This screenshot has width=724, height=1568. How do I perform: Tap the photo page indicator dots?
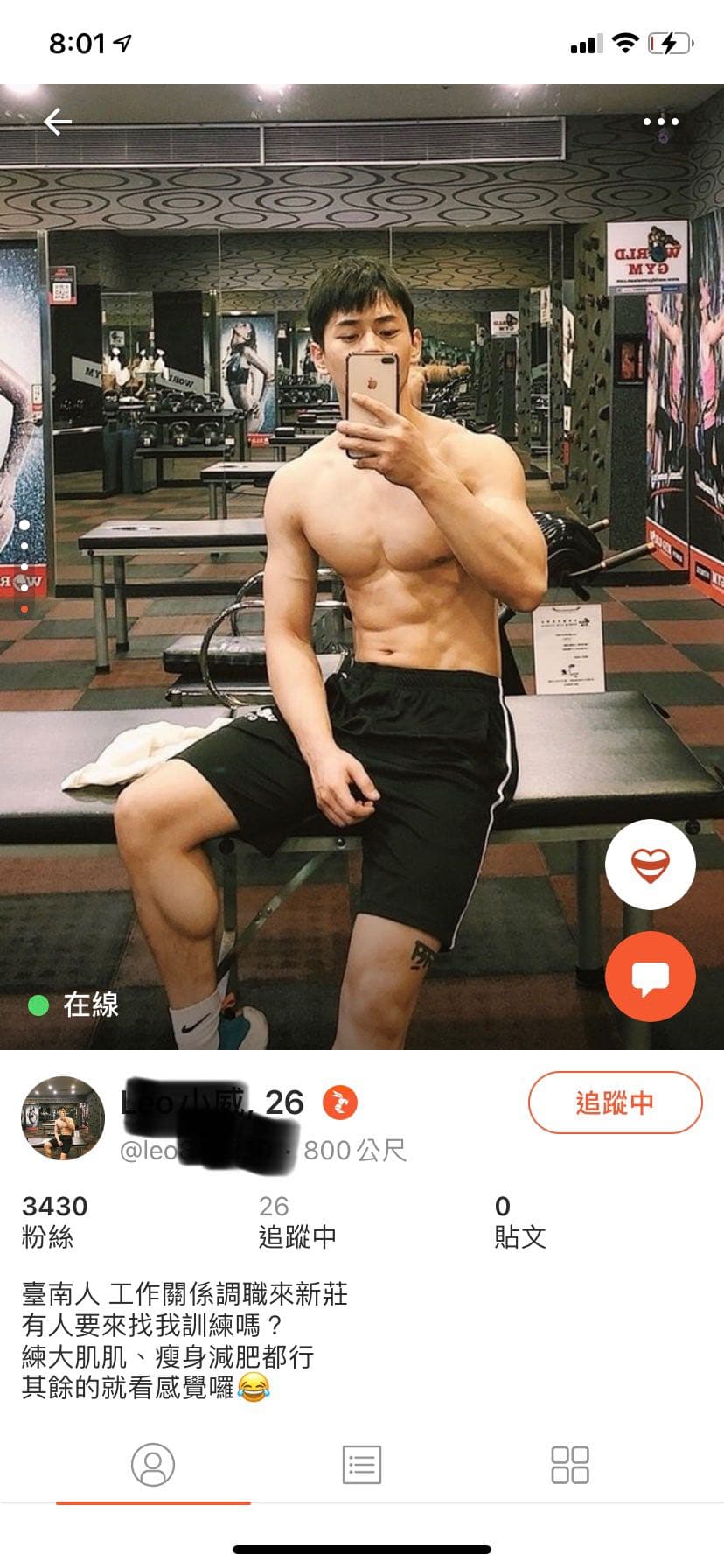pyautogui.click(x=24, y=566)
